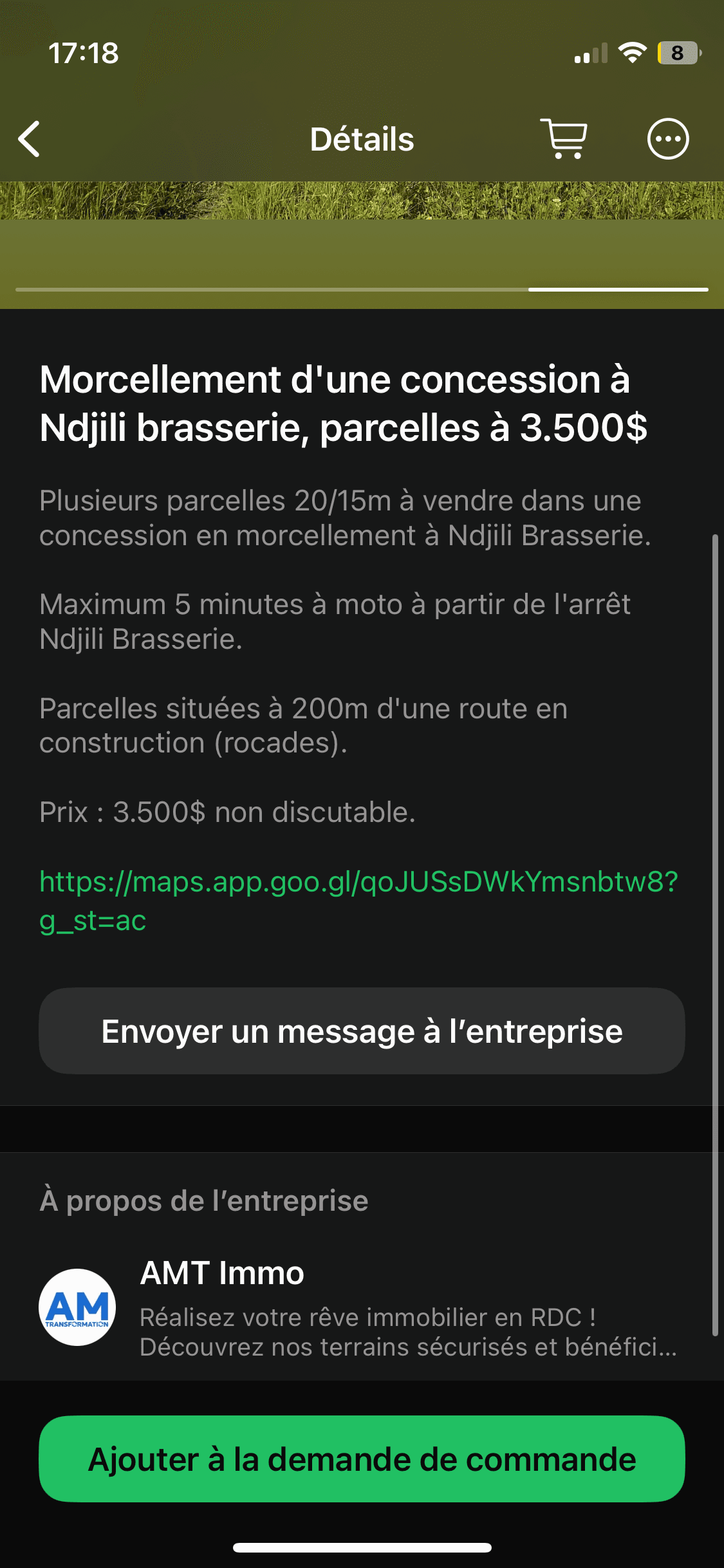Open the more options menu

(x=667, y=139)
